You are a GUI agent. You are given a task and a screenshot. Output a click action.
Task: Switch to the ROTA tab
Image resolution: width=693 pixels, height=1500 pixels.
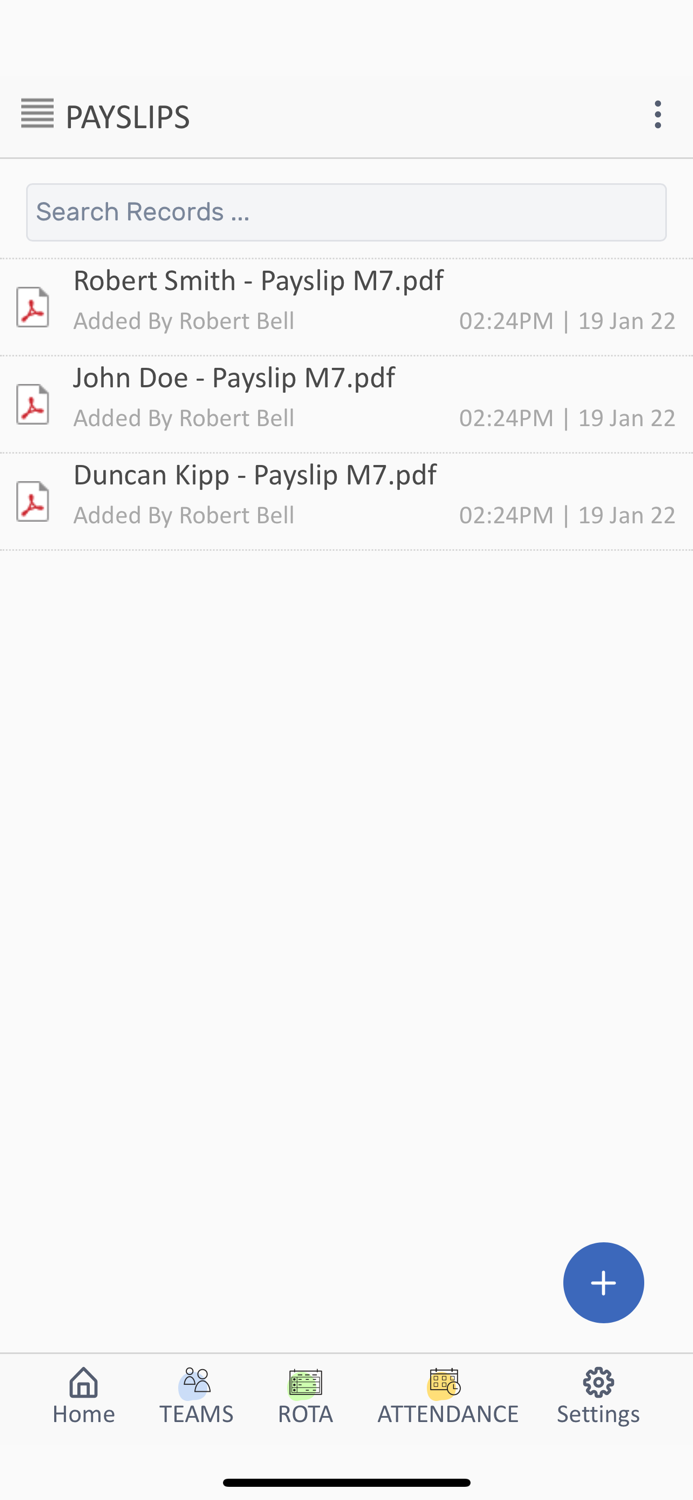pos(305,1396)
